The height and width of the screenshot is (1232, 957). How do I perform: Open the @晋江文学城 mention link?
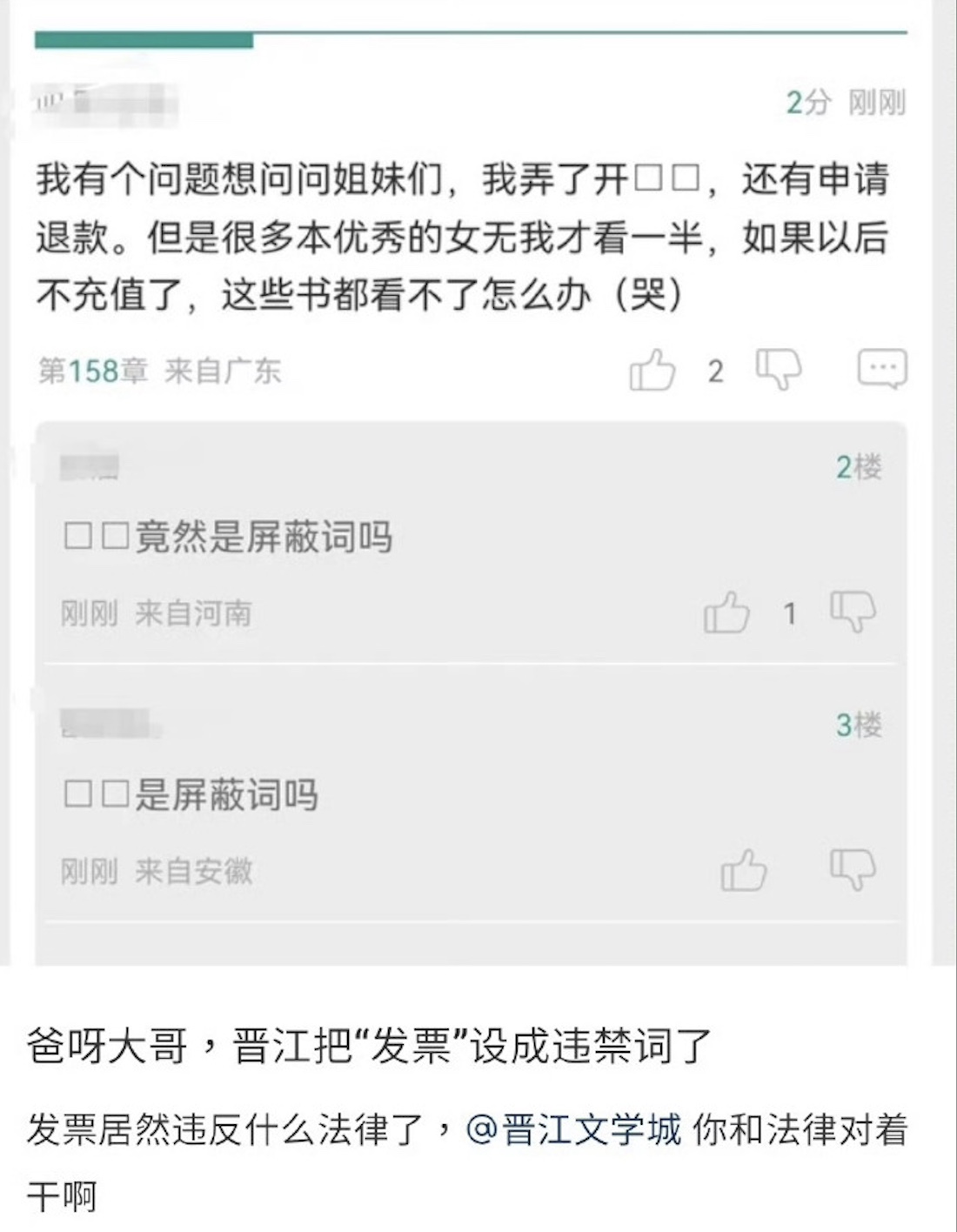click(x=573, y=1130)
